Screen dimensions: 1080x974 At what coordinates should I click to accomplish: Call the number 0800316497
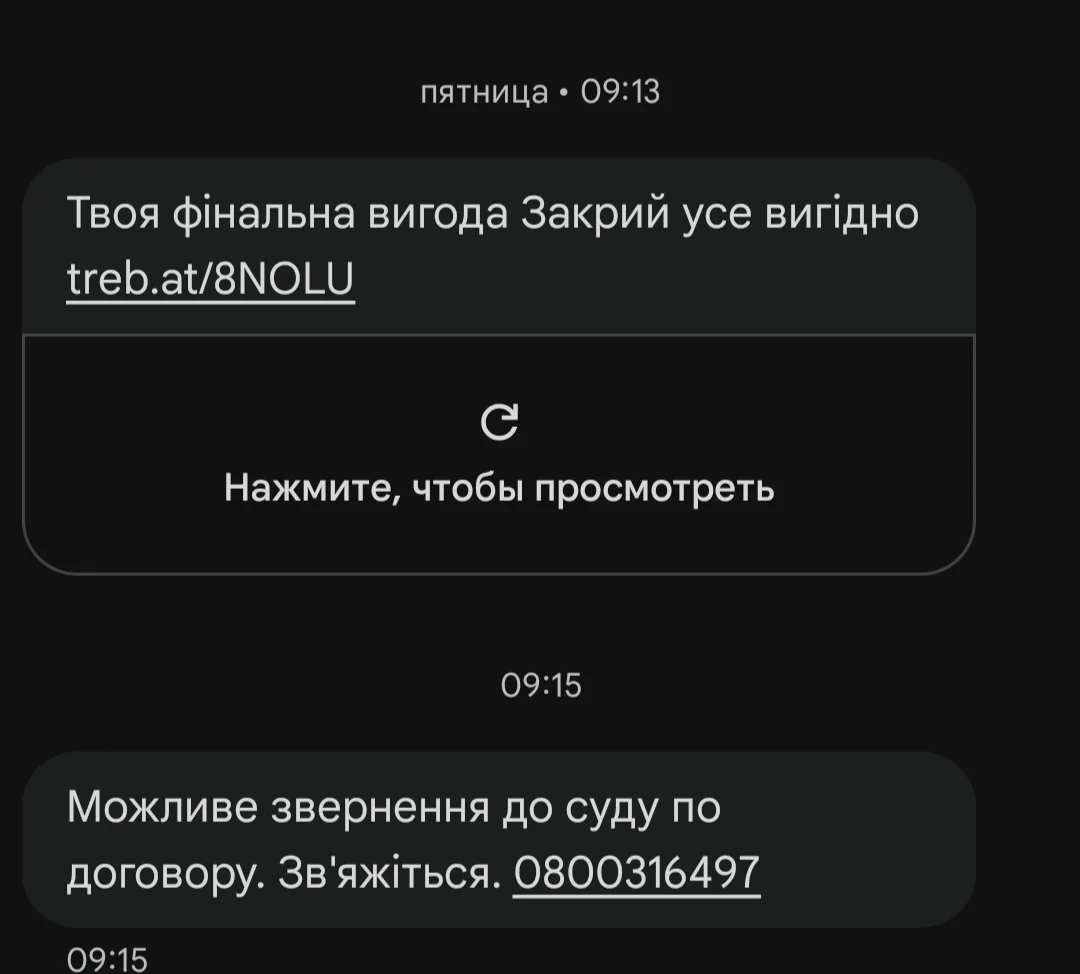[636, 873]
